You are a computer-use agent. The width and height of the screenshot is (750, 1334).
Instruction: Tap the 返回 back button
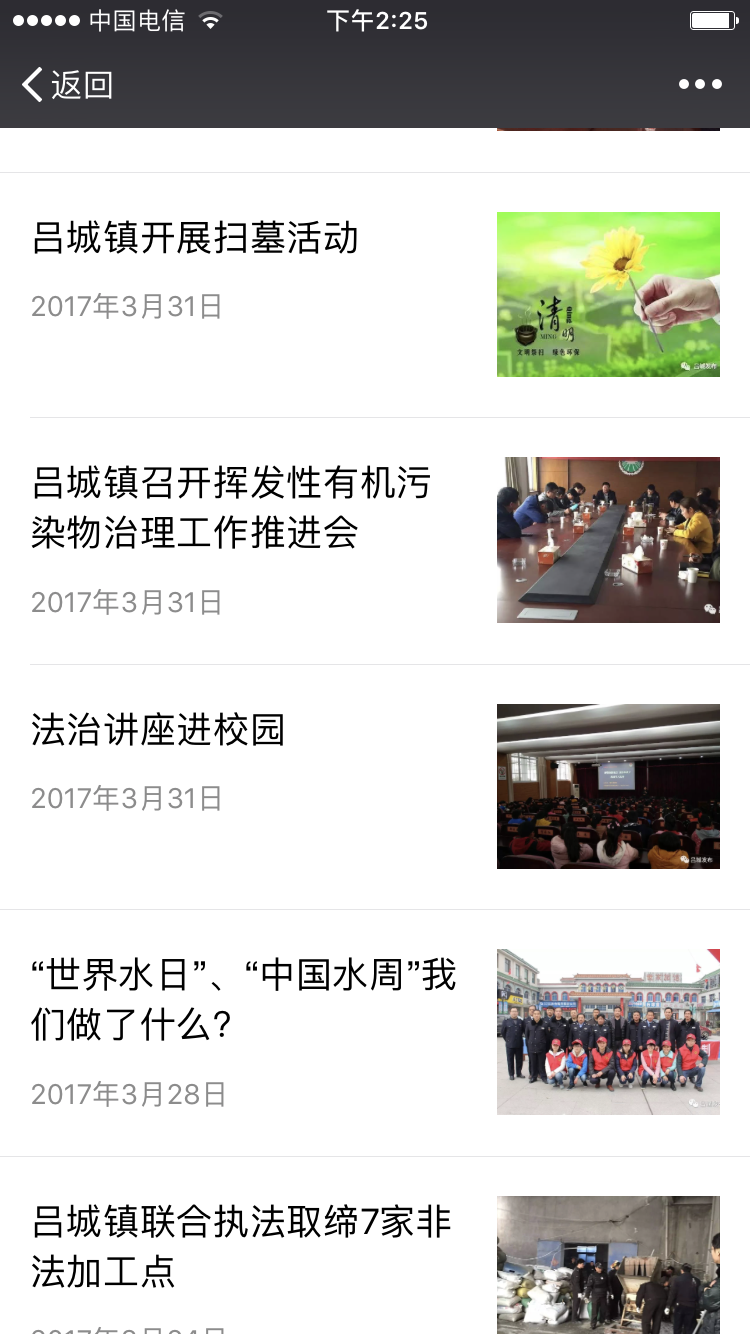point(68,85)
